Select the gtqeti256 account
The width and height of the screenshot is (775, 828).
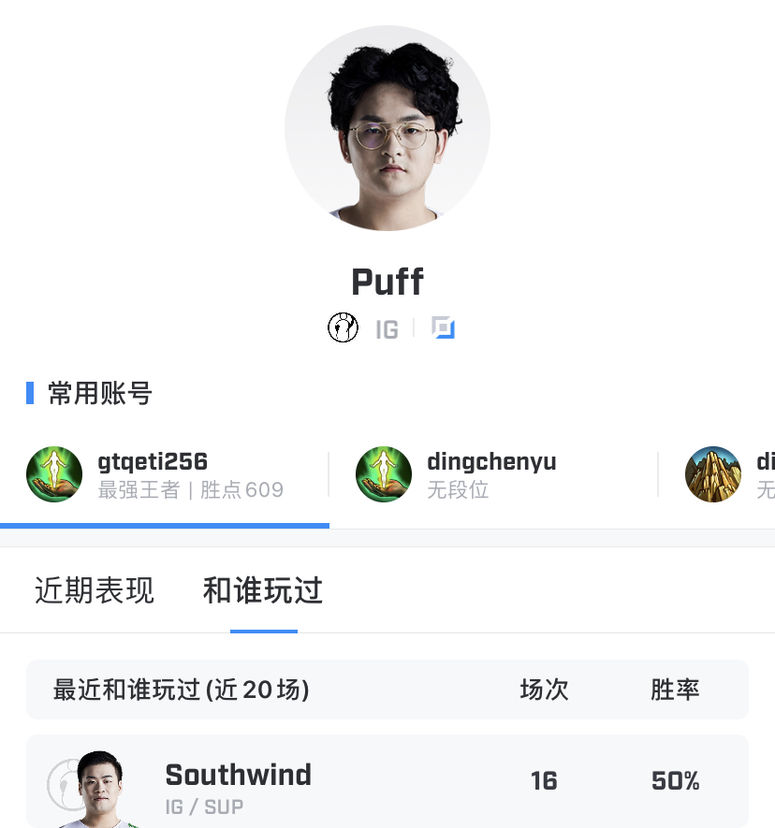point(164,475)
